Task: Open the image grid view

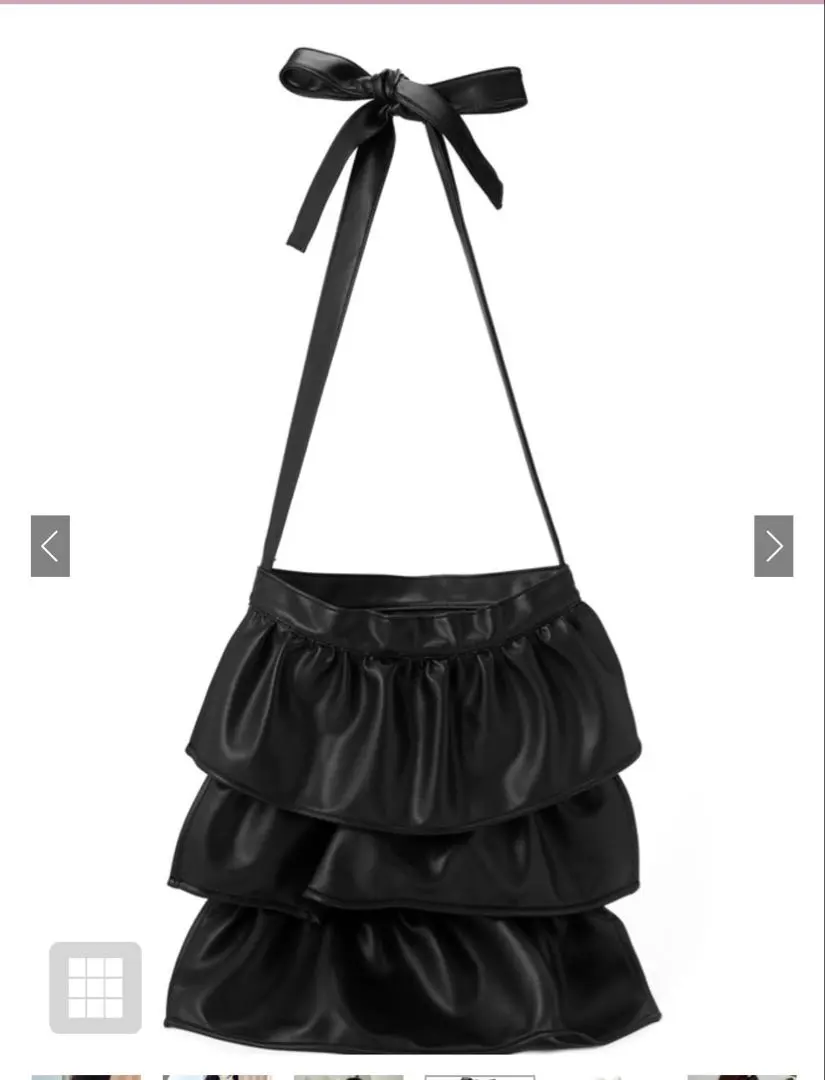Action: 95,987
